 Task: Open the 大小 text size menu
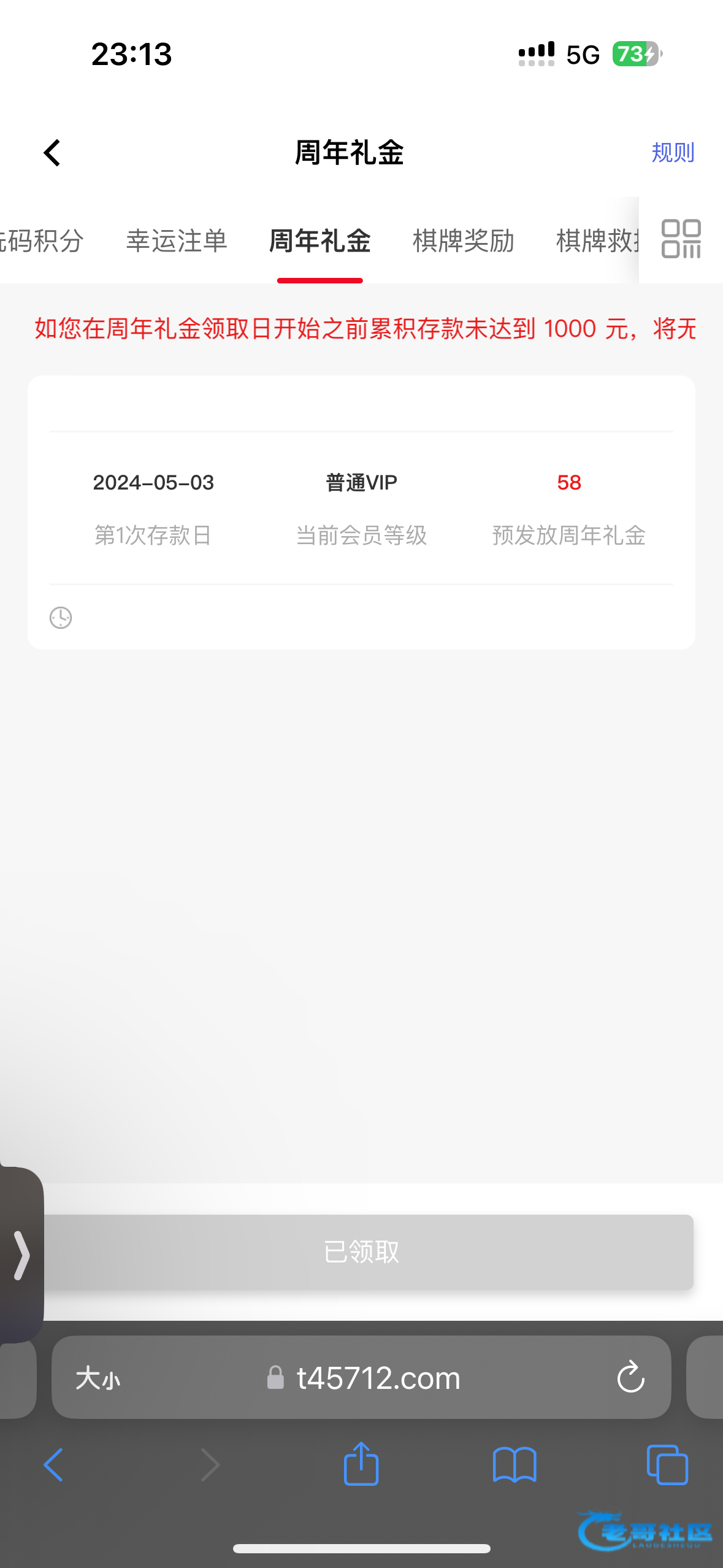point(98,1378)
